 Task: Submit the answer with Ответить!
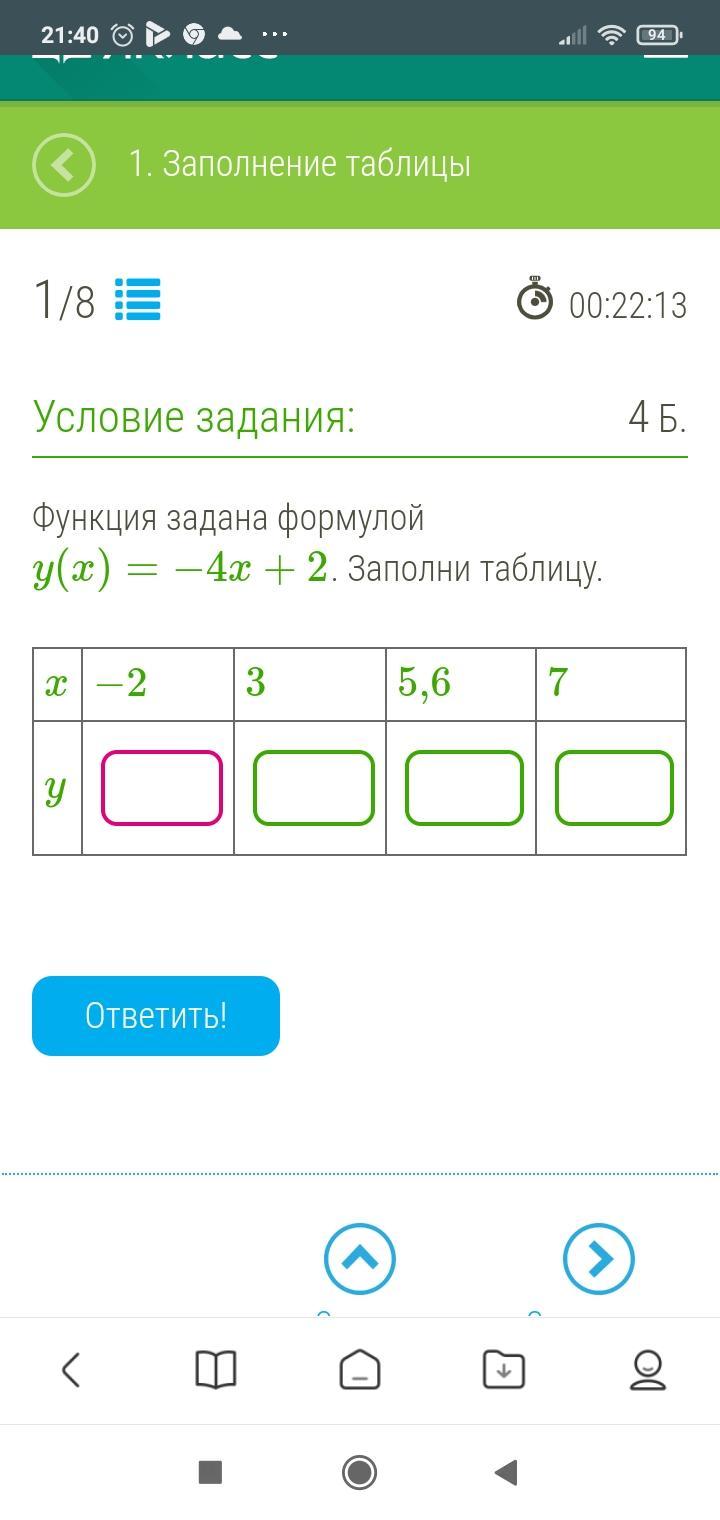coord(156,1016)
